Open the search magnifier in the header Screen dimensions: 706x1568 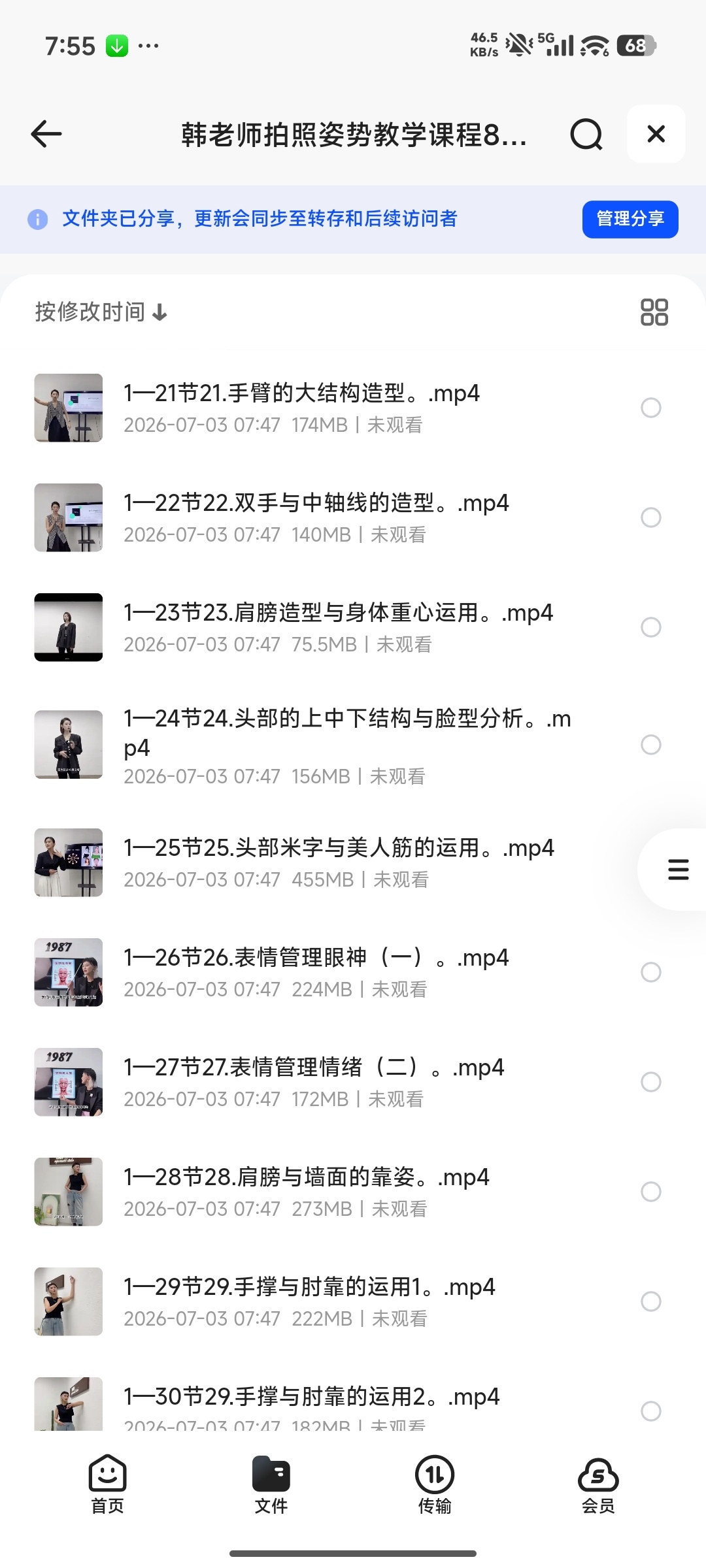[x=586, y=135]
